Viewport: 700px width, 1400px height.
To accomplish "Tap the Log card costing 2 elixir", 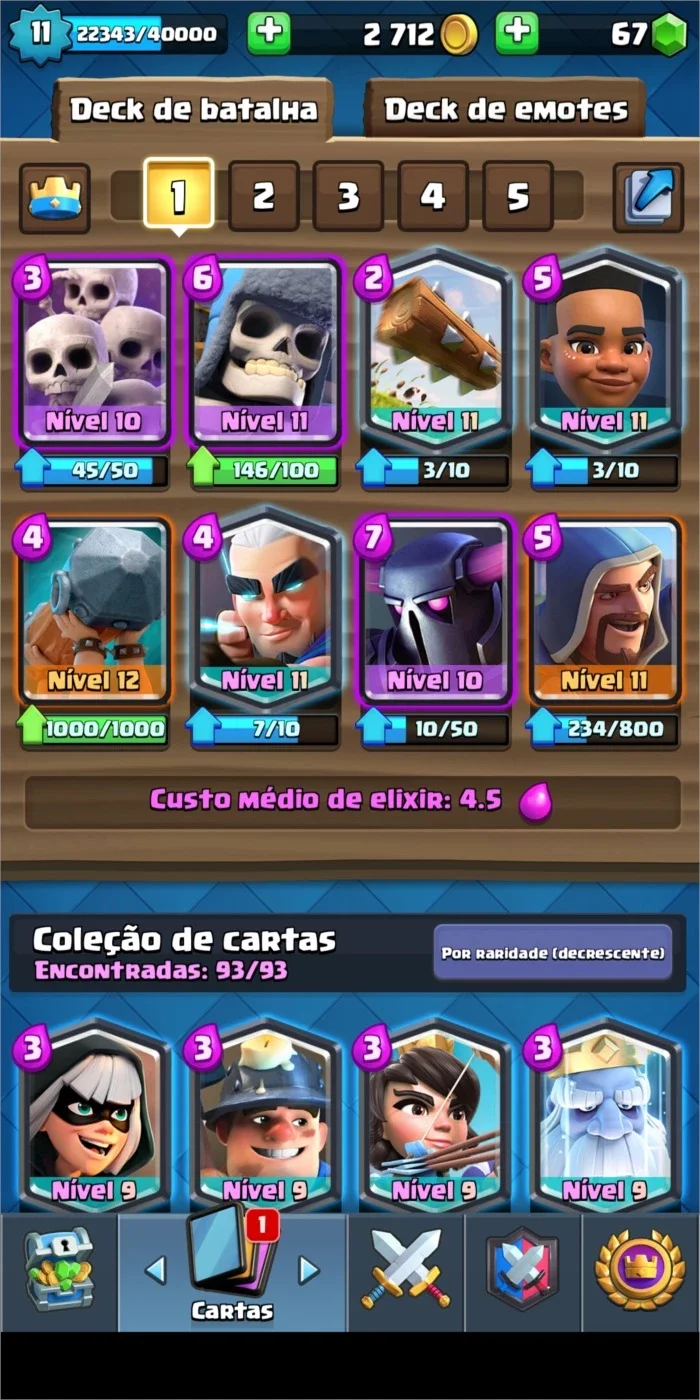I will [x=434, y=350].
